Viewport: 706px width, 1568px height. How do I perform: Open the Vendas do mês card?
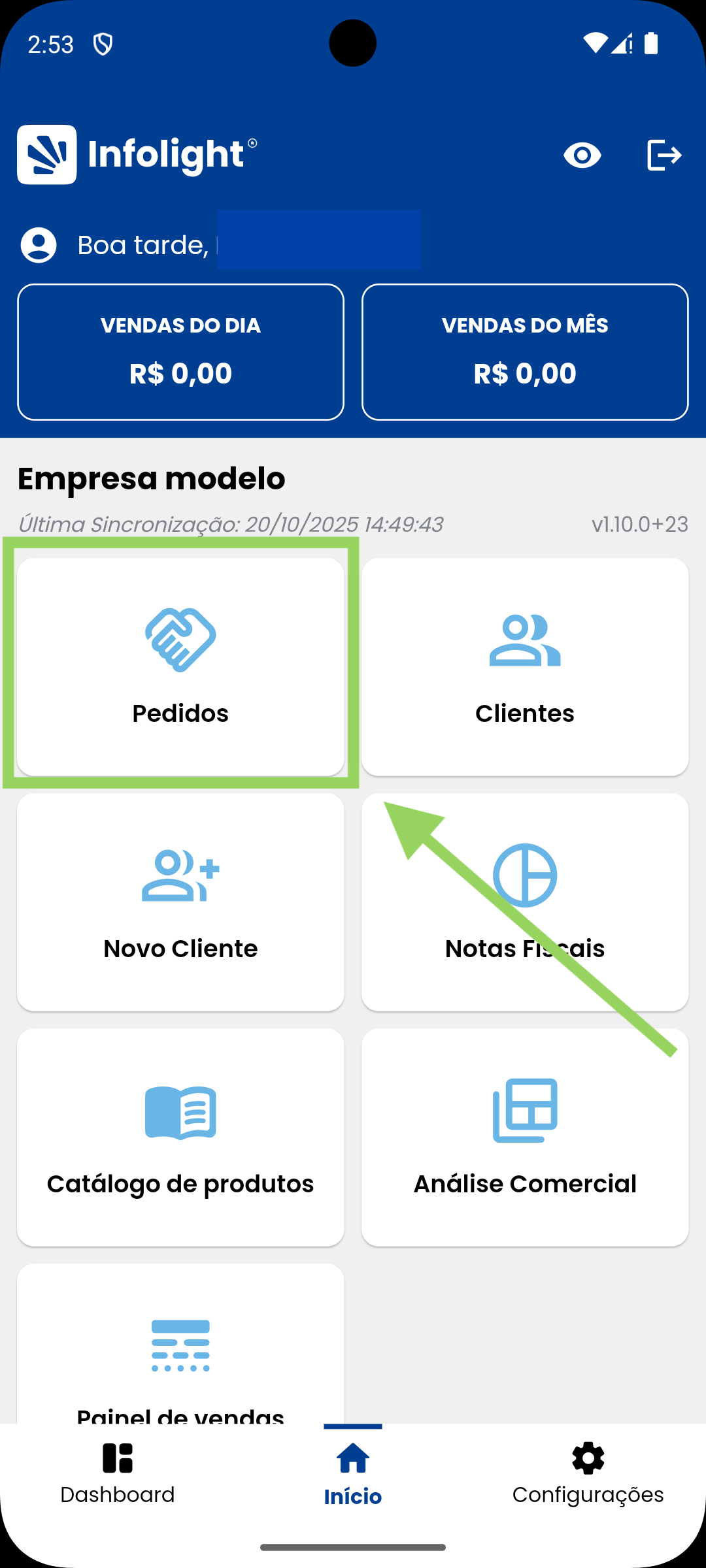525,351
